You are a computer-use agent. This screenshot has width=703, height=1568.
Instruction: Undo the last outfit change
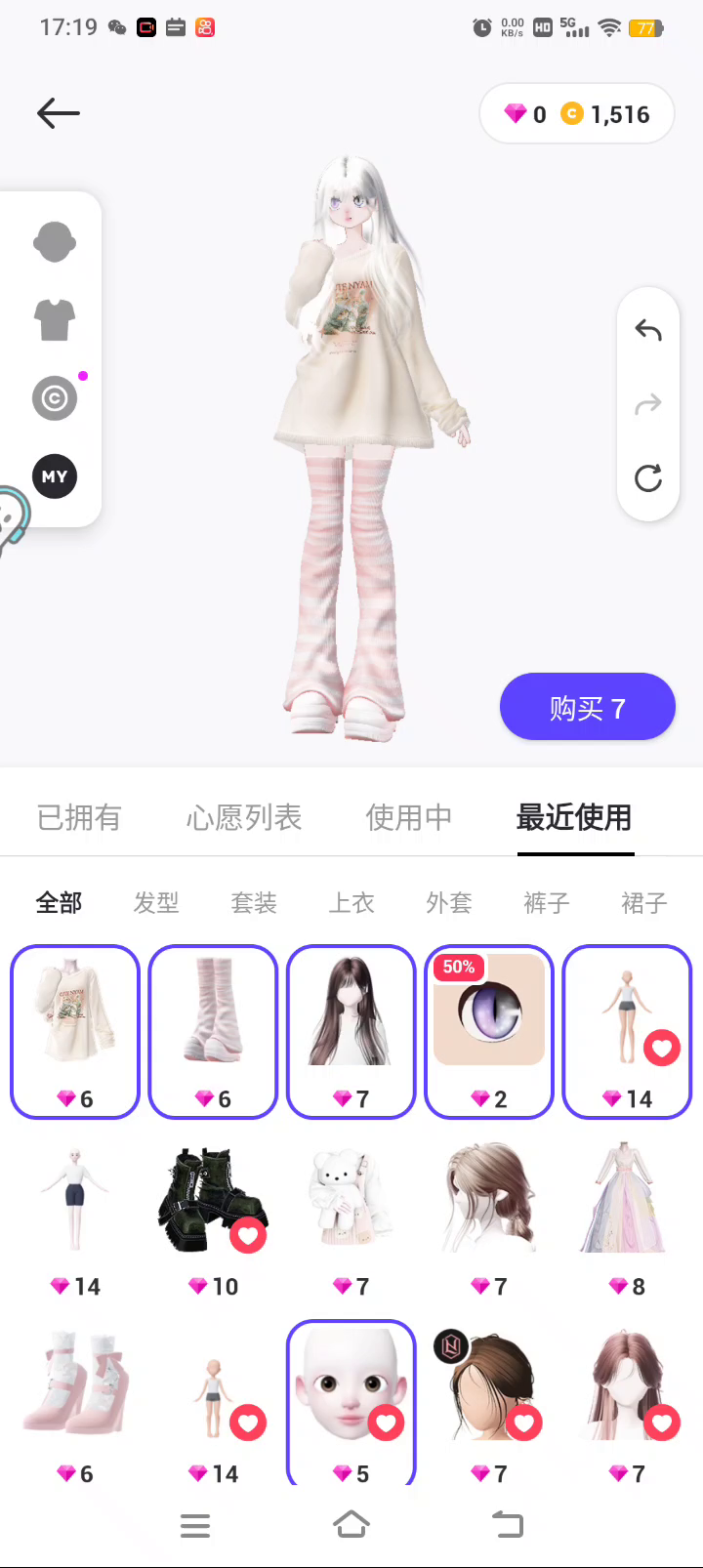tap(648, 331)
